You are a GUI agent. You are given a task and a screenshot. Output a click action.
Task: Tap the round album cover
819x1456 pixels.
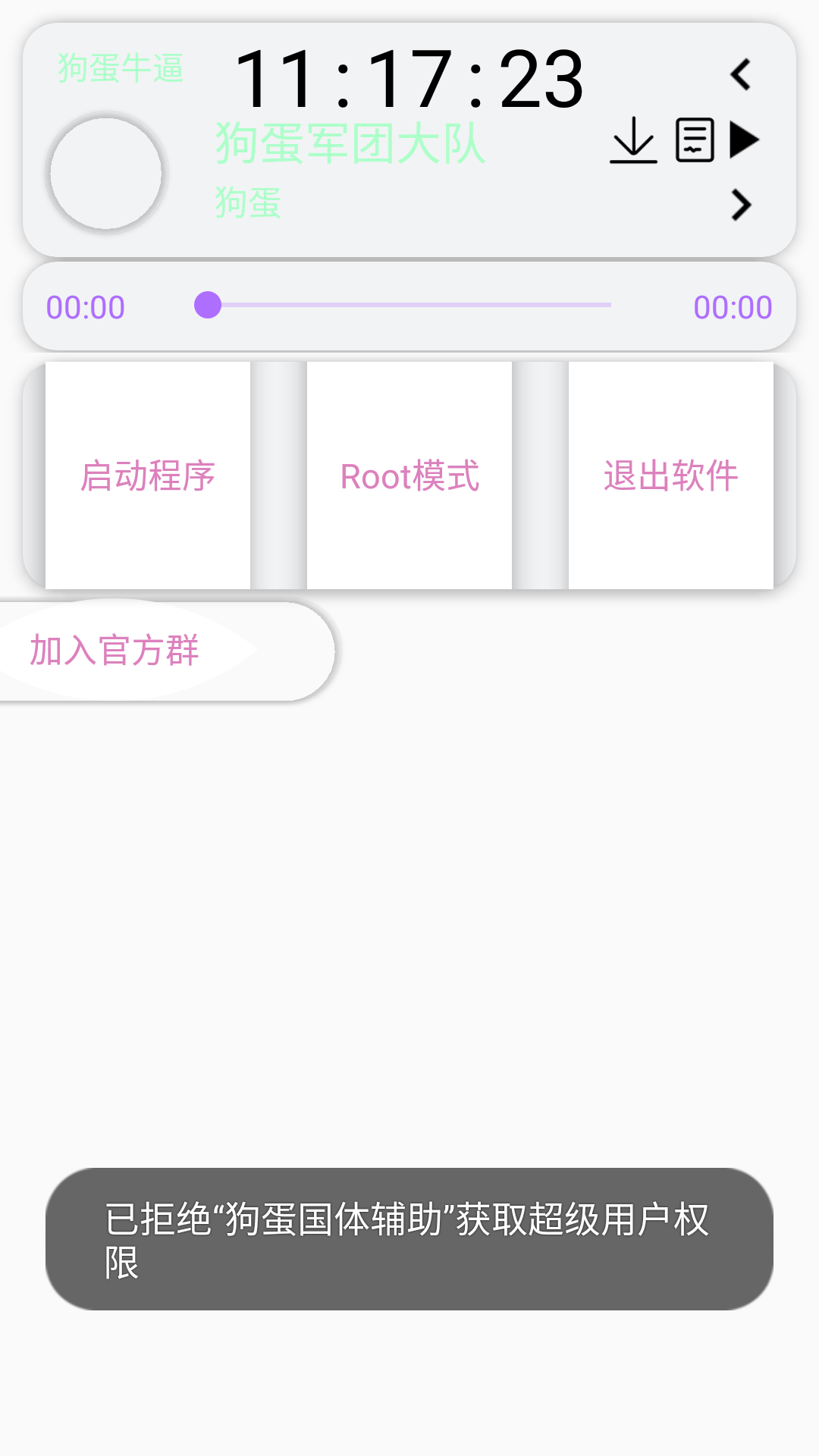(x=106, y=174)
